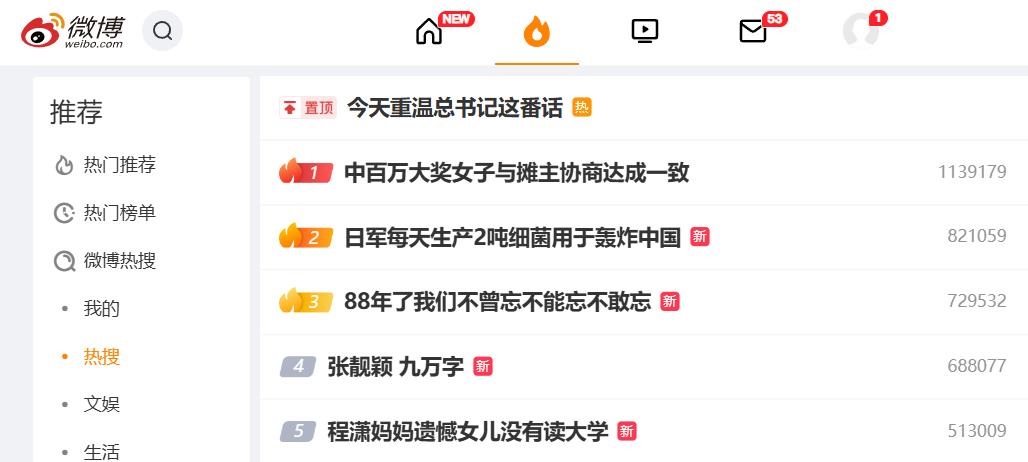Switch to the hot flame tab
This screenshot has width=1028, height=462.
(x=537, y=33)
